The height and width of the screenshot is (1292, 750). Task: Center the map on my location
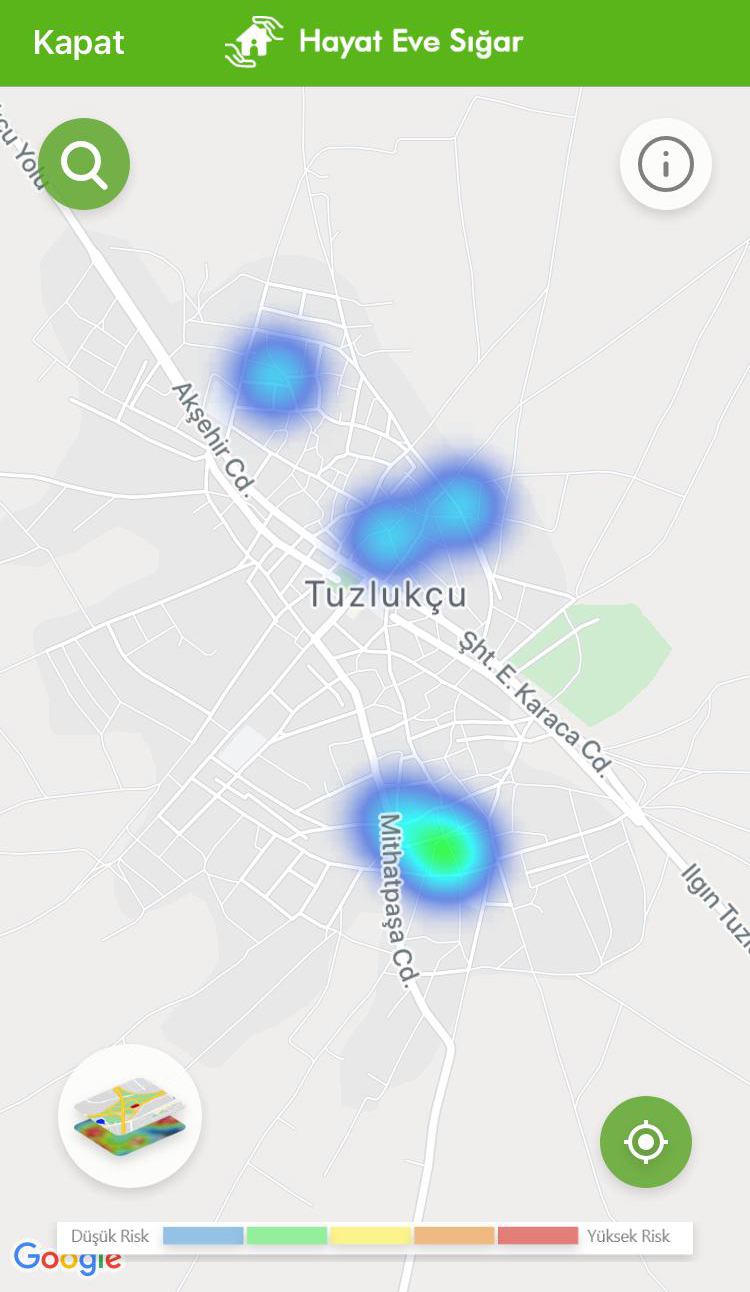[x=646, y=1142]
